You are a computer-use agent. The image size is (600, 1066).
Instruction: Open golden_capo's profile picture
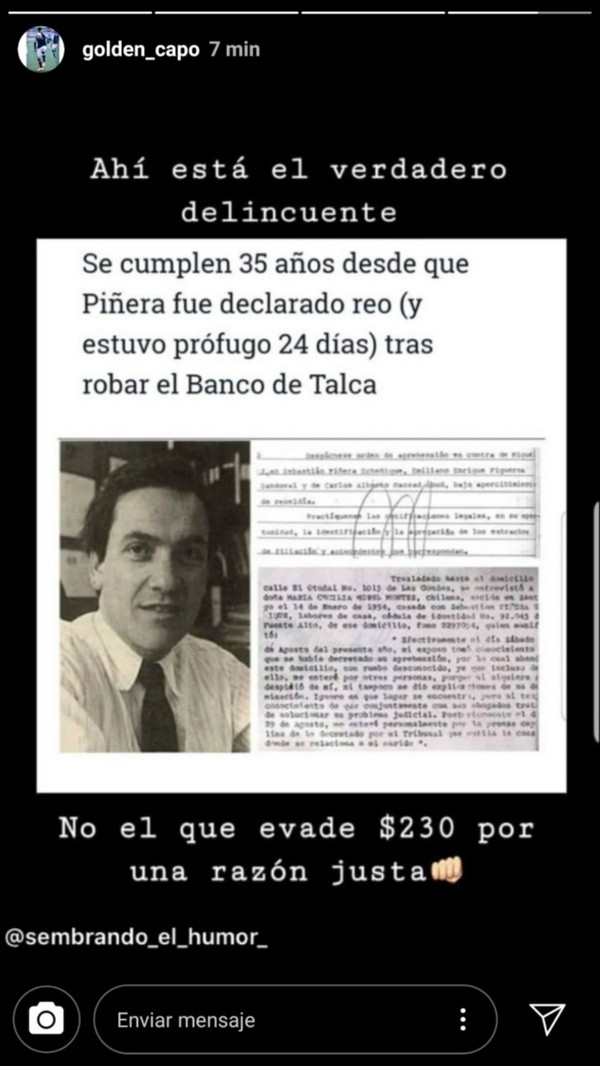(x=41, y=49)
